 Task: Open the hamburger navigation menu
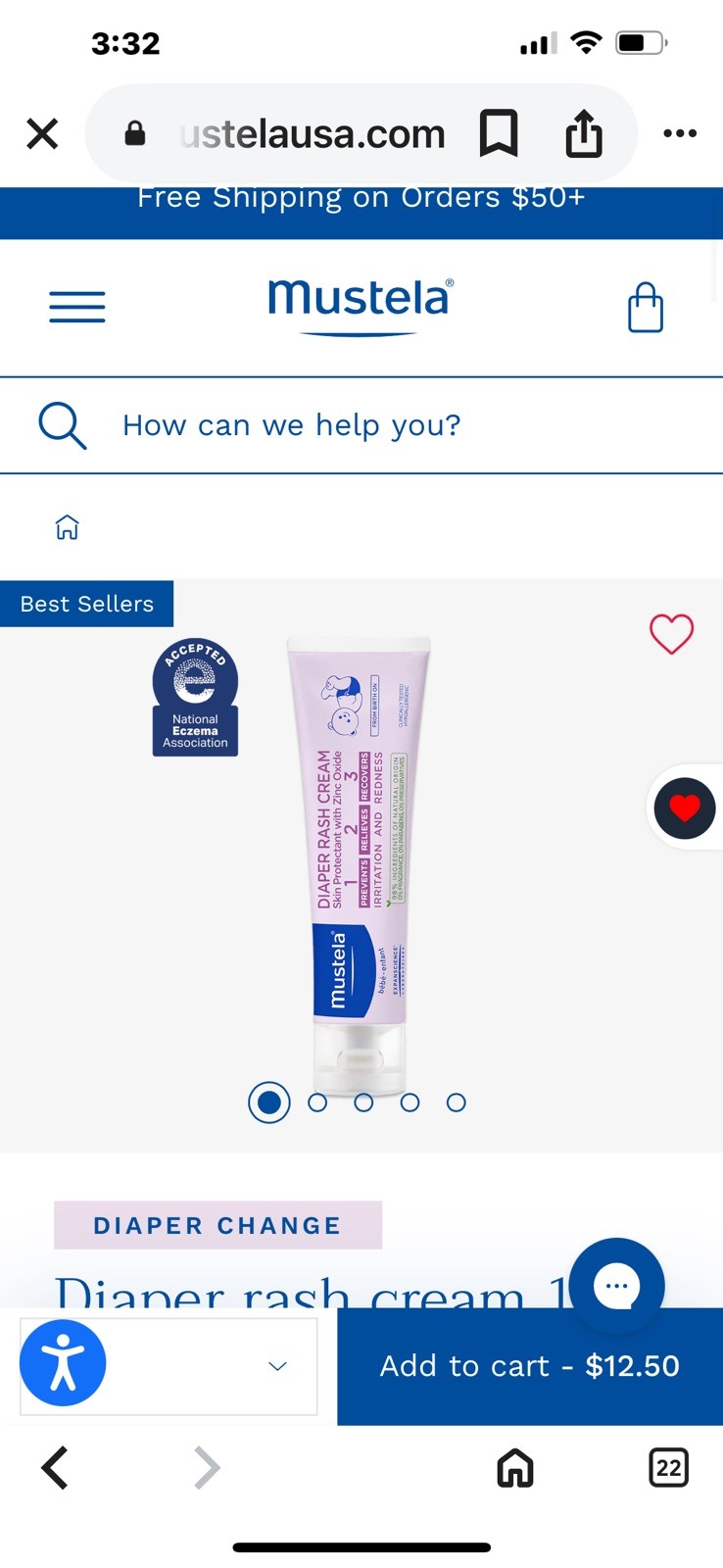[77, 307]
